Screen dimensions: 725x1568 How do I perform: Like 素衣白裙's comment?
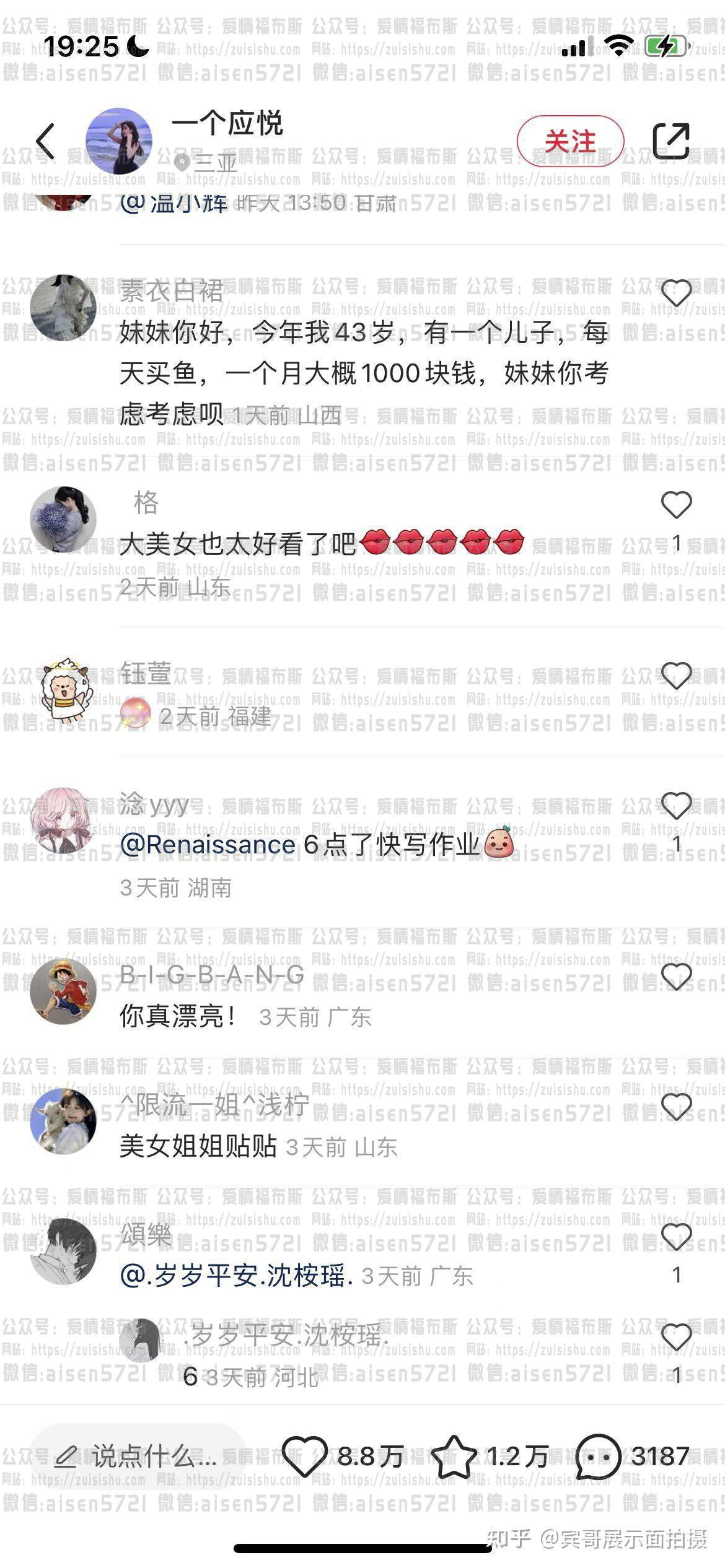click(x=676, y=293)
